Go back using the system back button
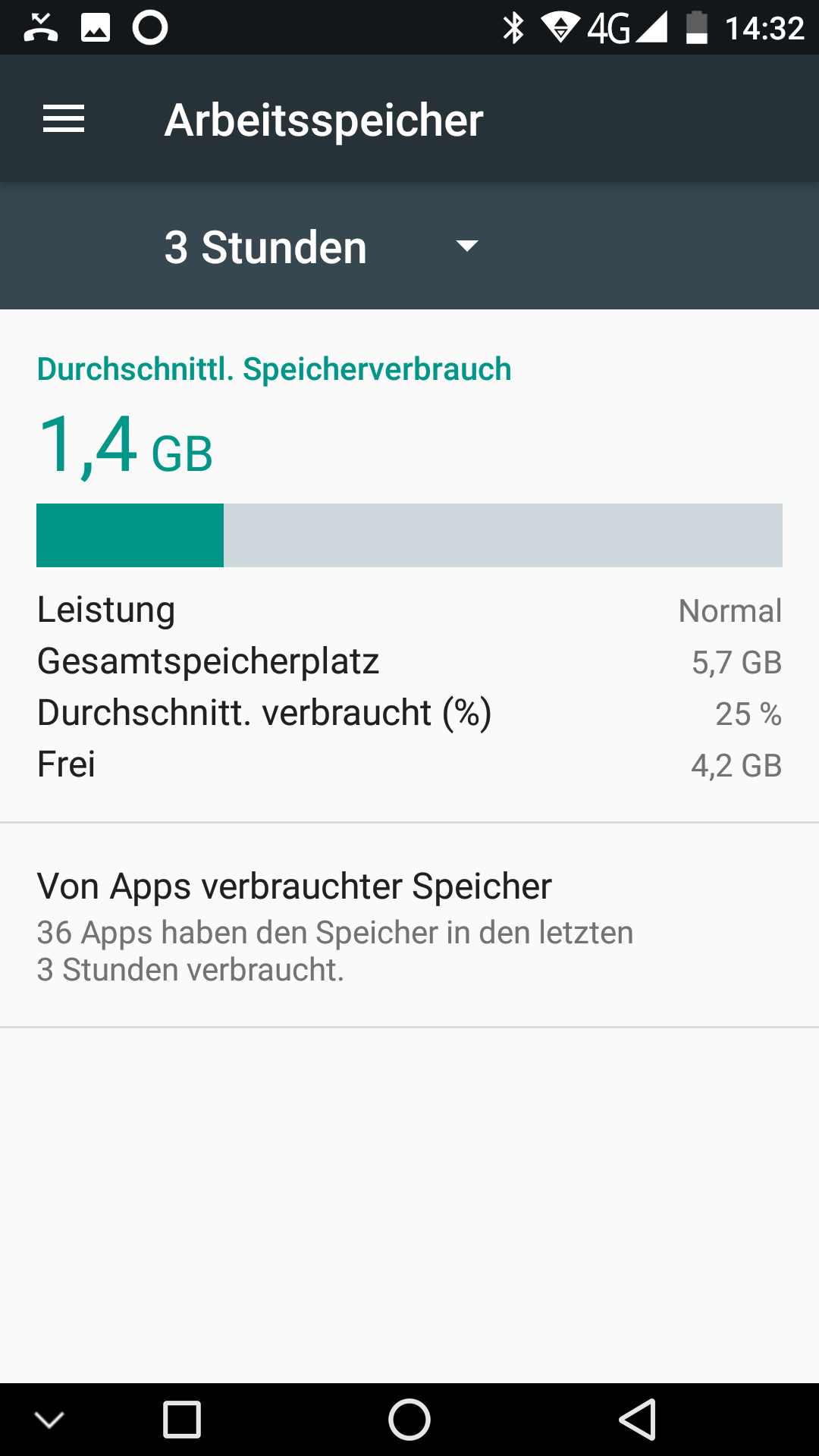Image resolution: width=819 pixels, height=1456 pixels. (638, 1420)
